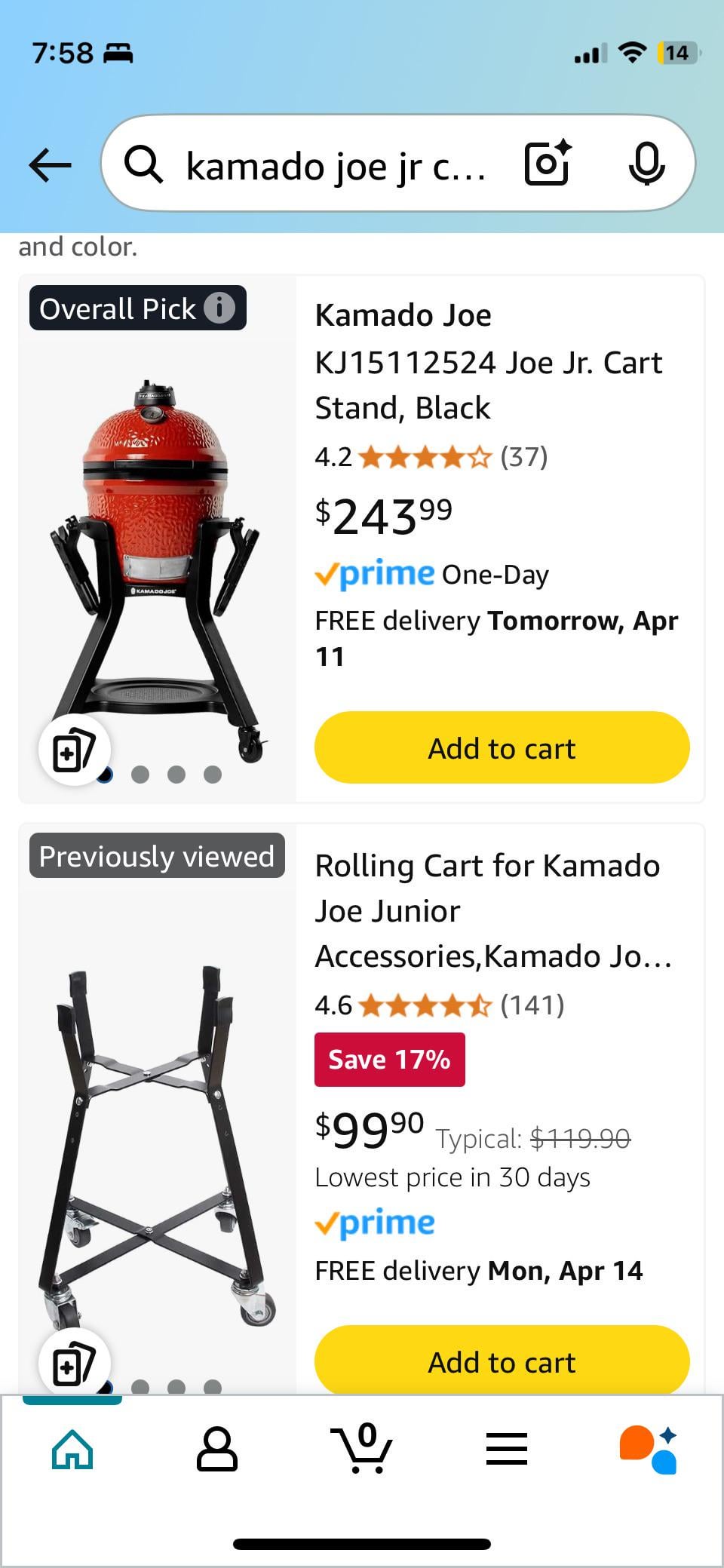Open the shopping cart tab

coord(362,1449)
